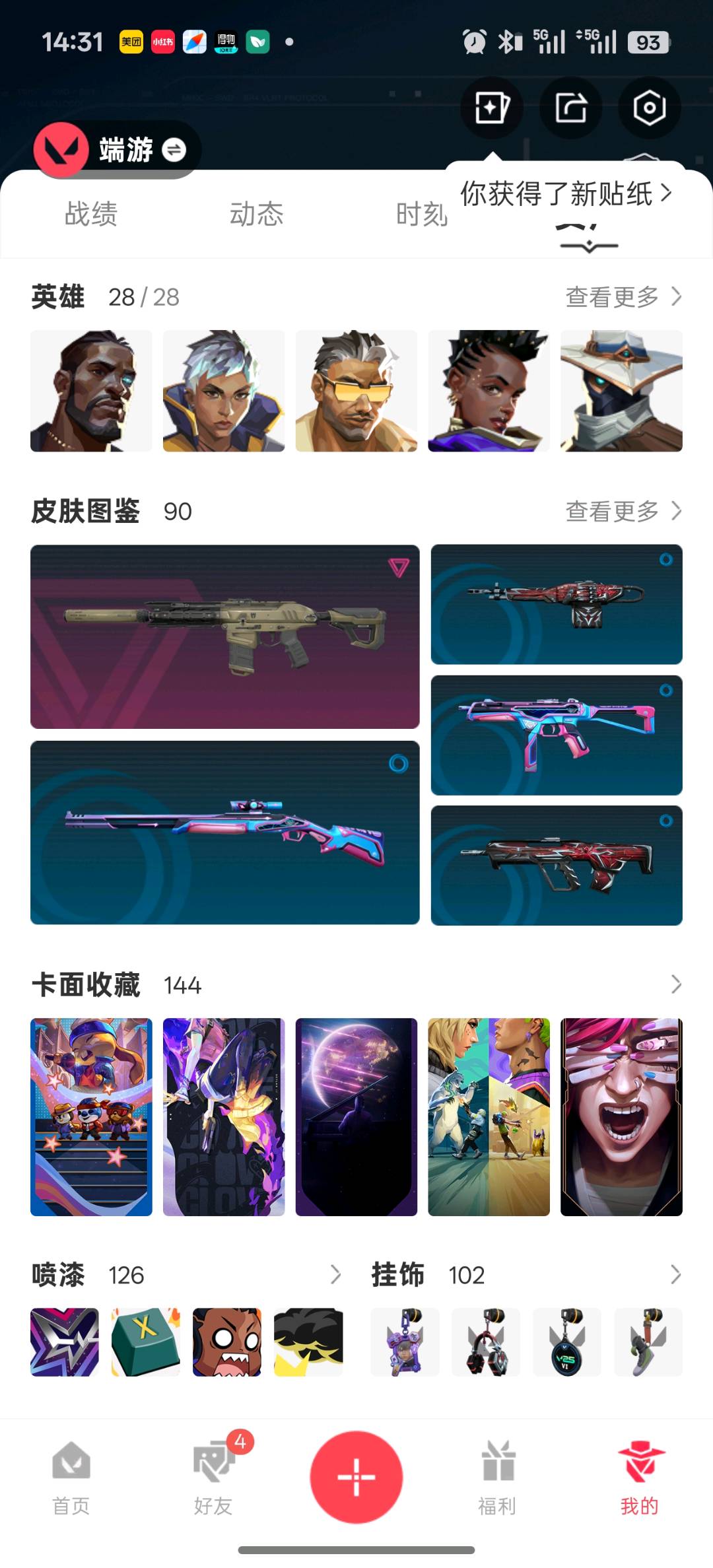Switch to the 动态 tab
Screen dimensions: 713x1568
point(256,214)
